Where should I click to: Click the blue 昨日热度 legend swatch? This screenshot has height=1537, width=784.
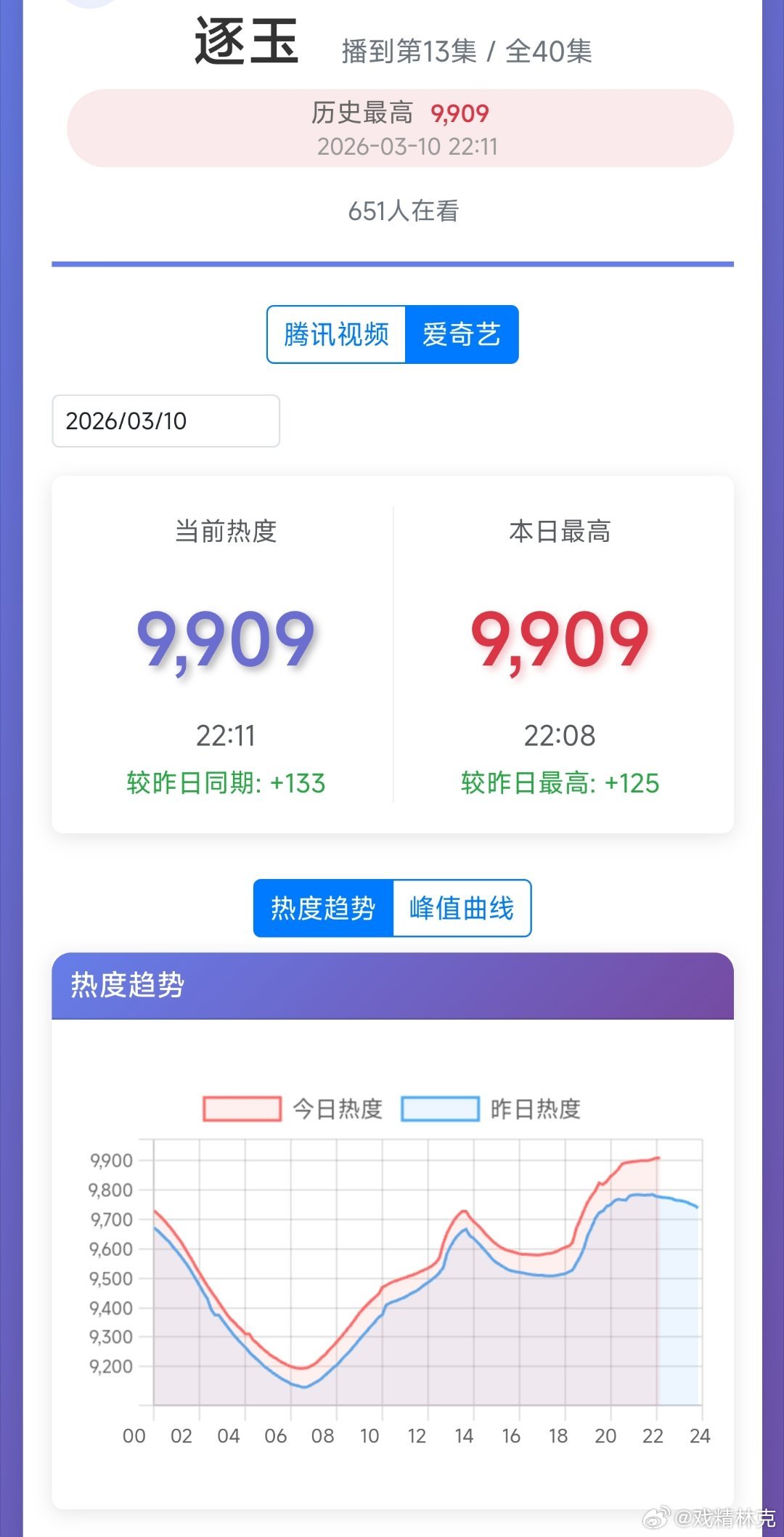click(x=441, y=1109)
